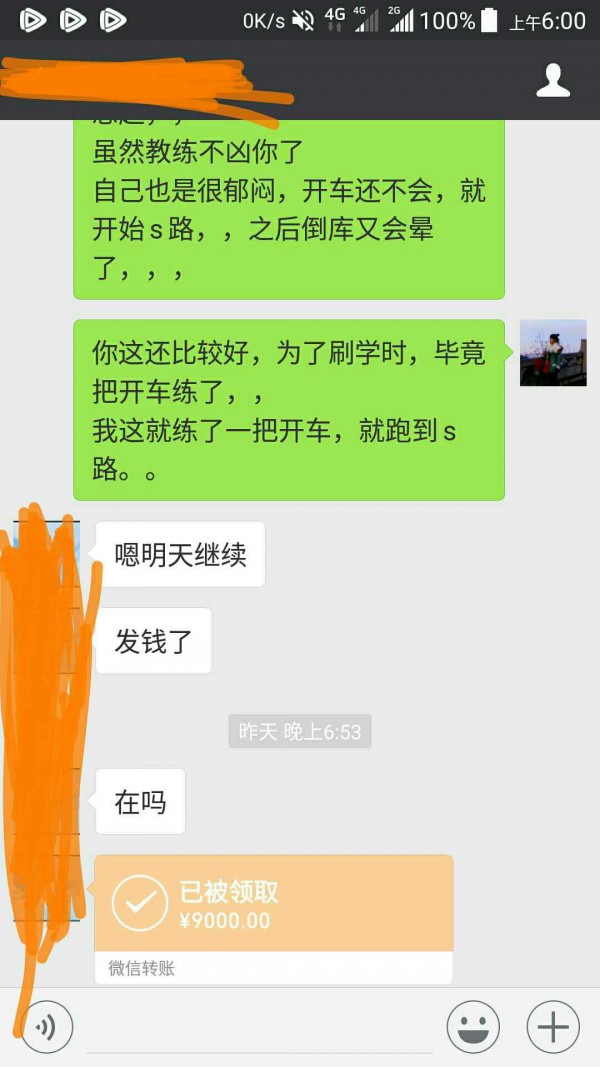600x1067 pixels.
Task: Open the contact profile icon
Action: 553,81
